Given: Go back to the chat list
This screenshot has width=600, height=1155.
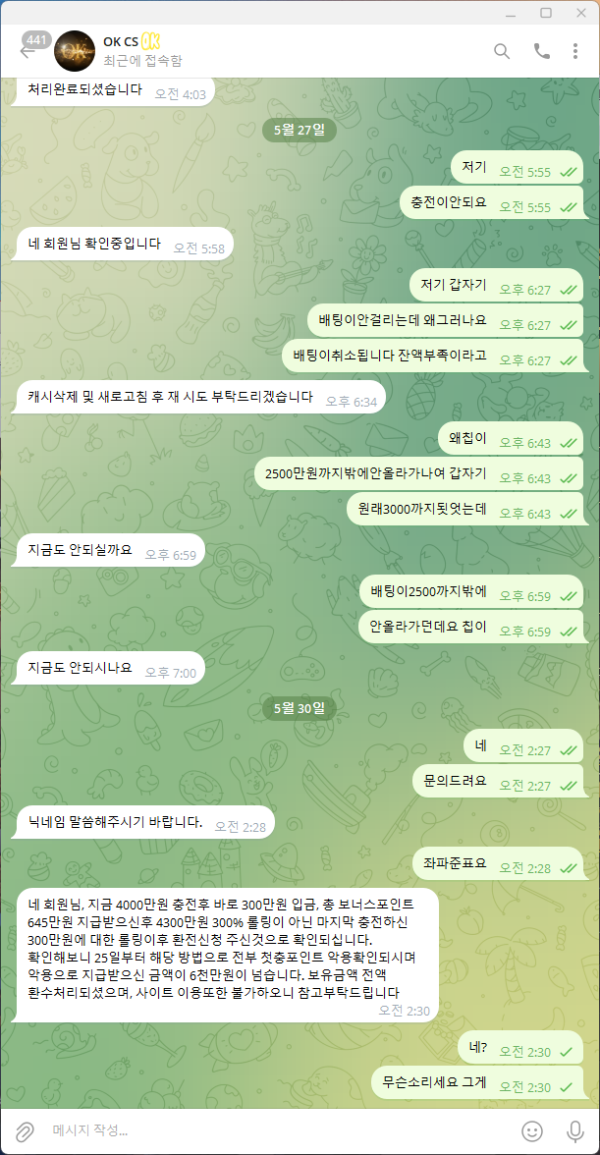Looking at the screenshot, I should pyautogui.click(x=28, y=51).
